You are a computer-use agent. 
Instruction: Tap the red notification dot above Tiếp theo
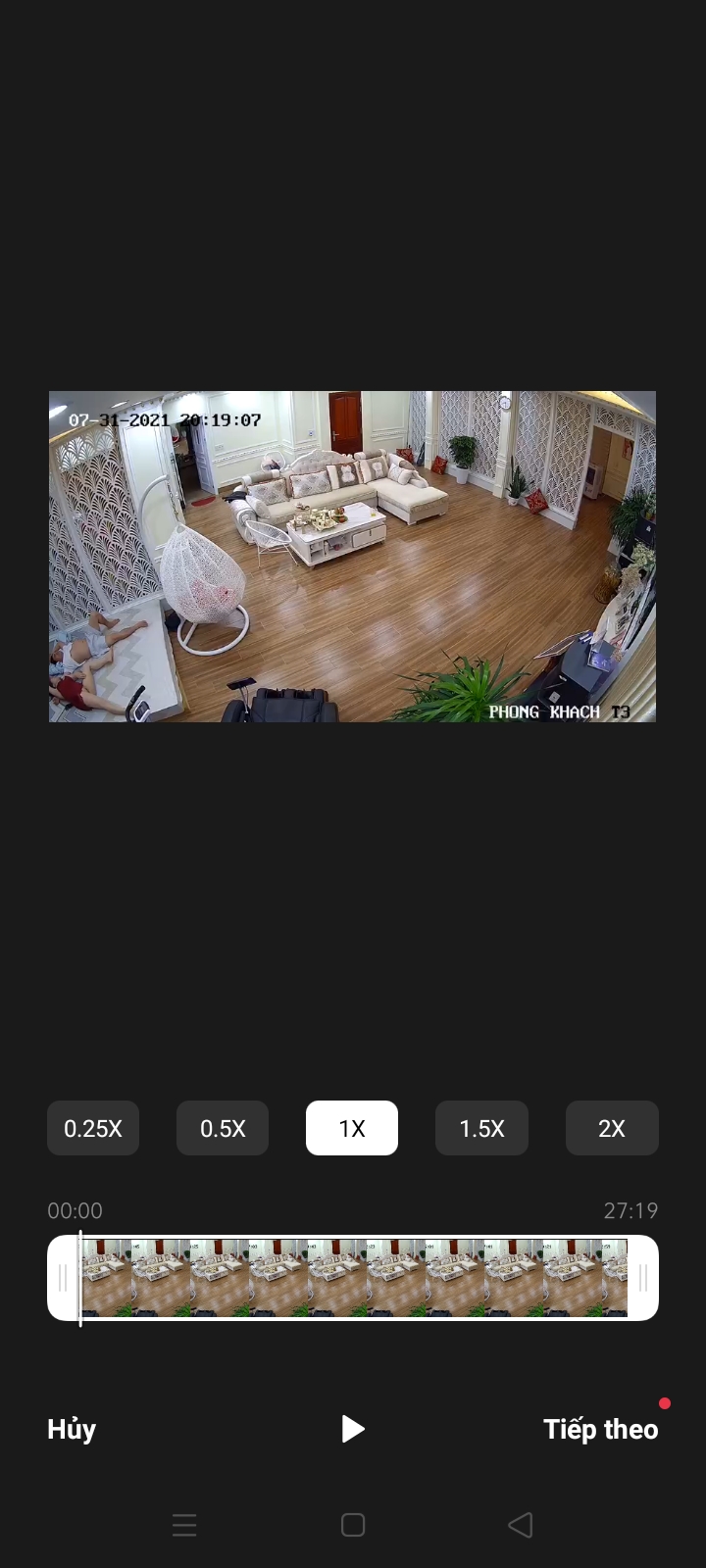pyautogui.click(x=665, y=1403)
